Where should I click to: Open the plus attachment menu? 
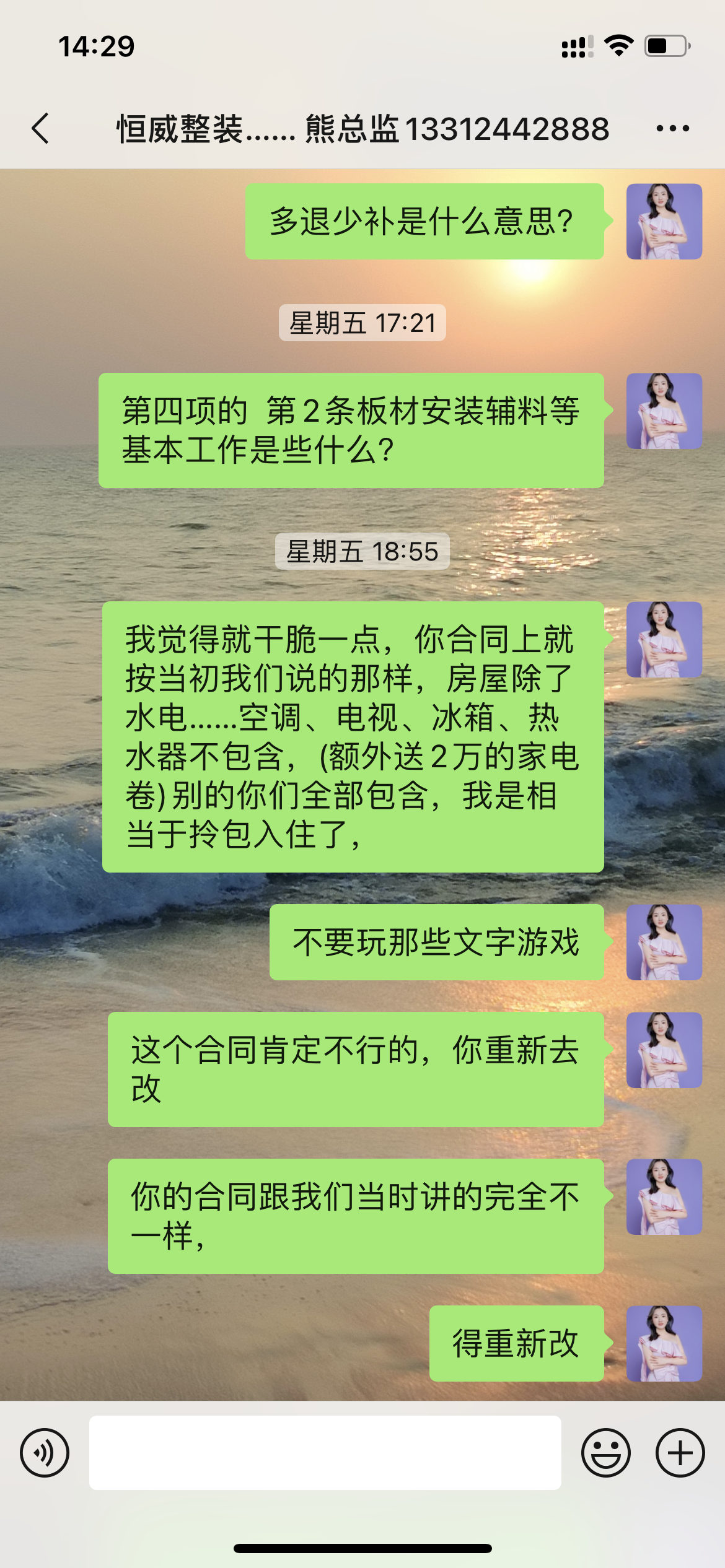coord(680,1453)
